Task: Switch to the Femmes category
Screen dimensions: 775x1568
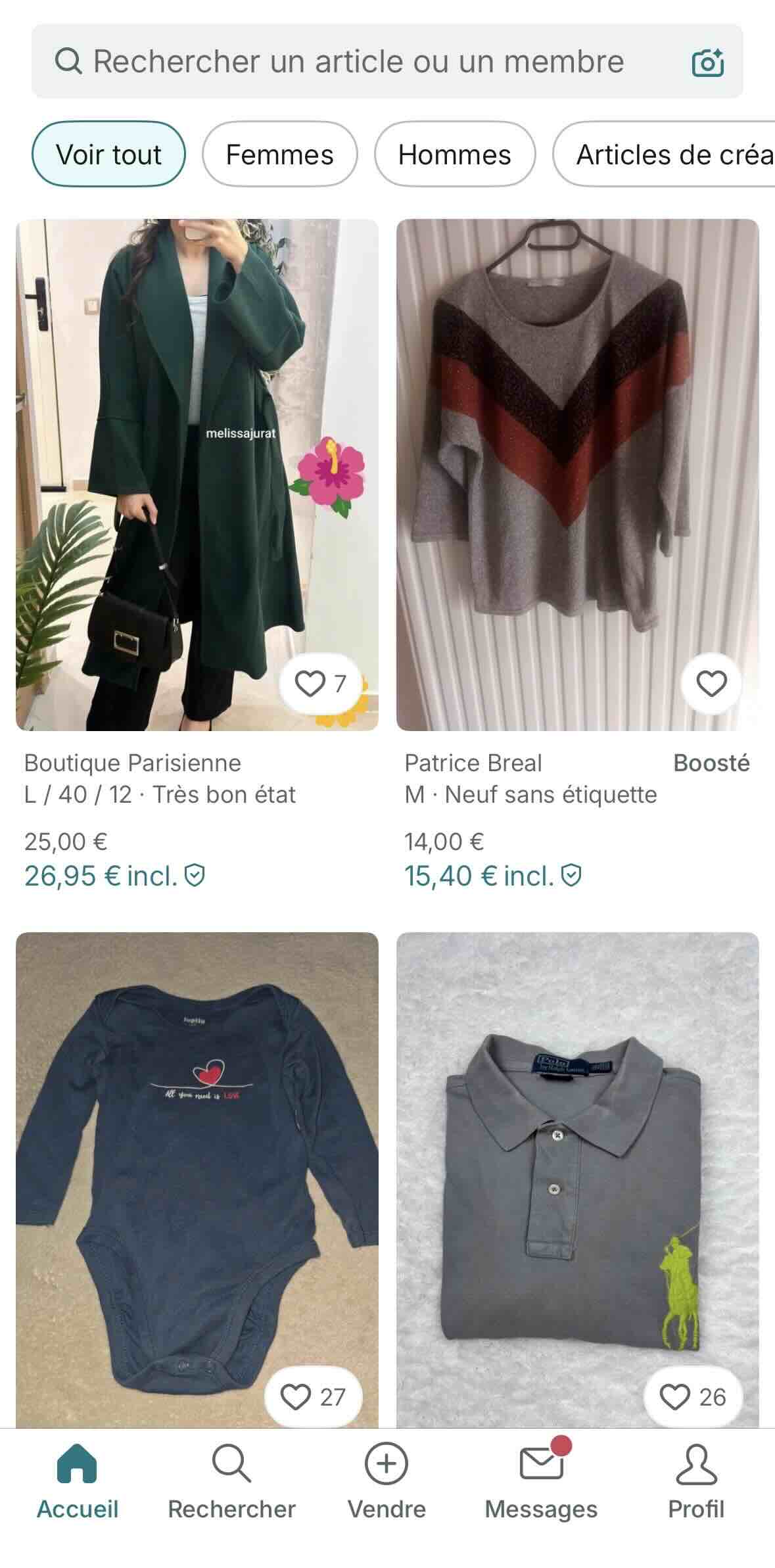Action: [279, 155]
